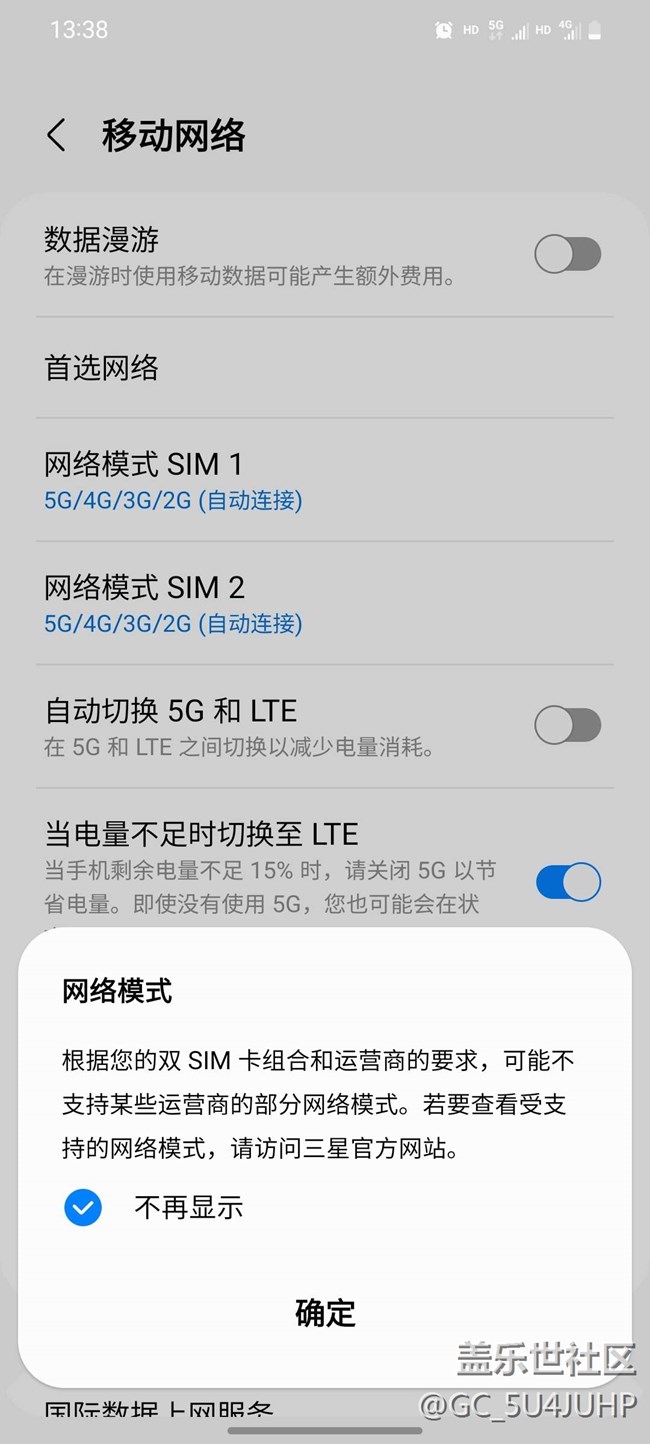Go back from 移动网络

pos(57,136)
